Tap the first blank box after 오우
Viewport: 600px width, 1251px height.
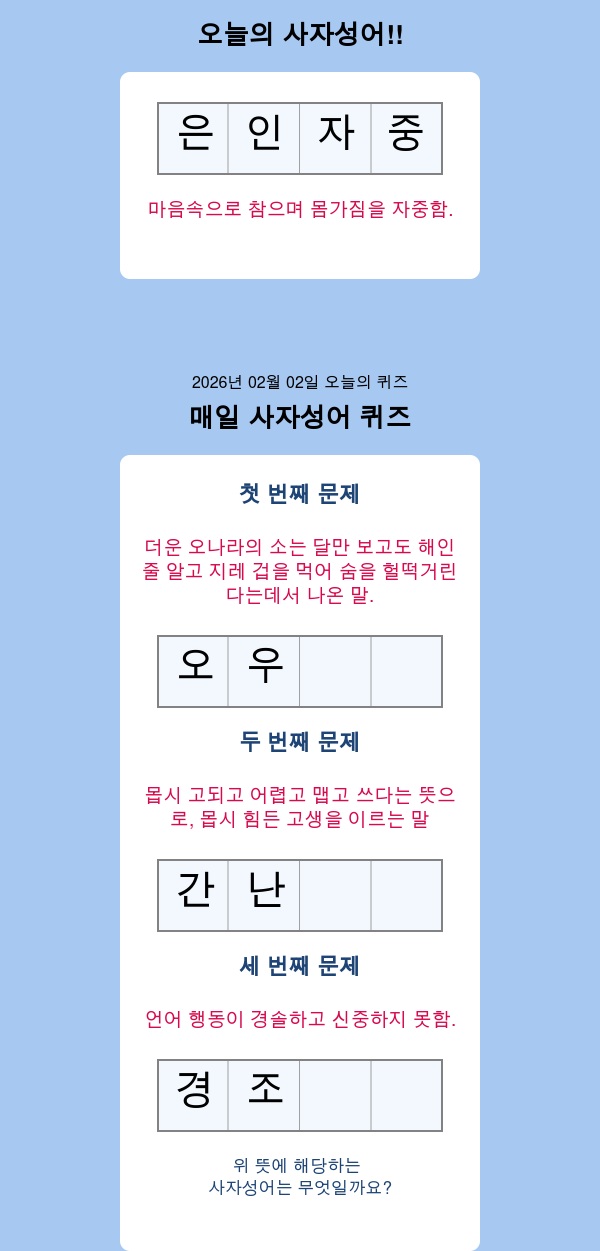tap(335, 671)
